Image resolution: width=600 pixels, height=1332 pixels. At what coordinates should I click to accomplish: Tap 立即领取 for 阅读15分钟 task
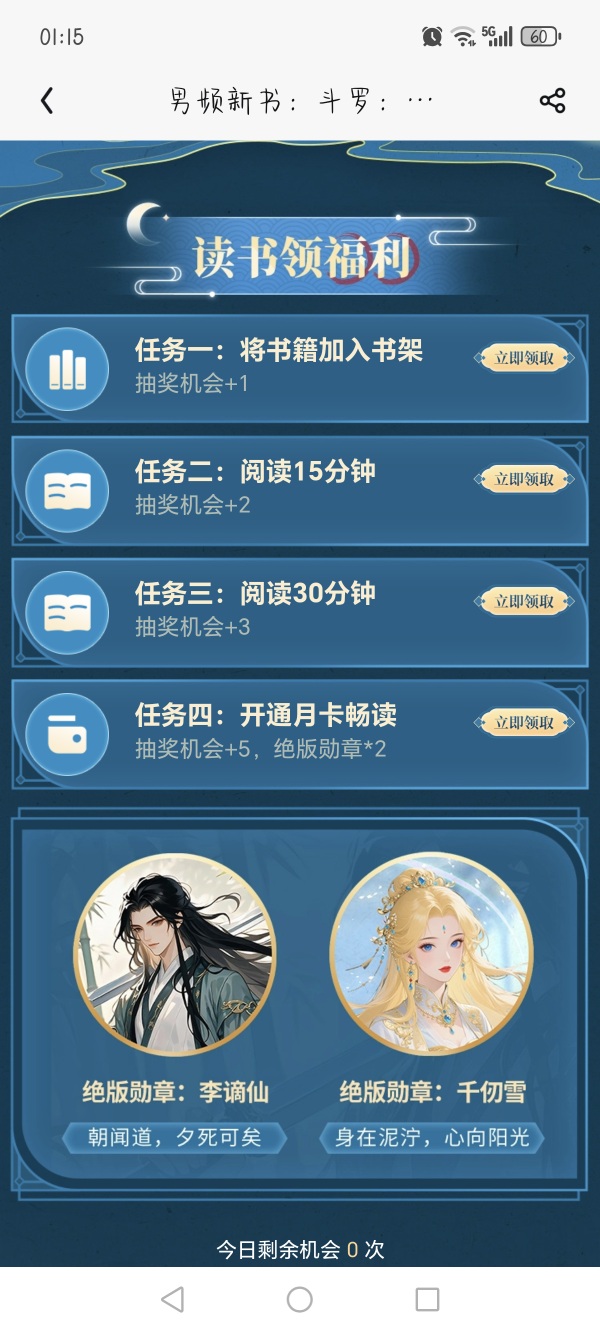click(524, 480)
